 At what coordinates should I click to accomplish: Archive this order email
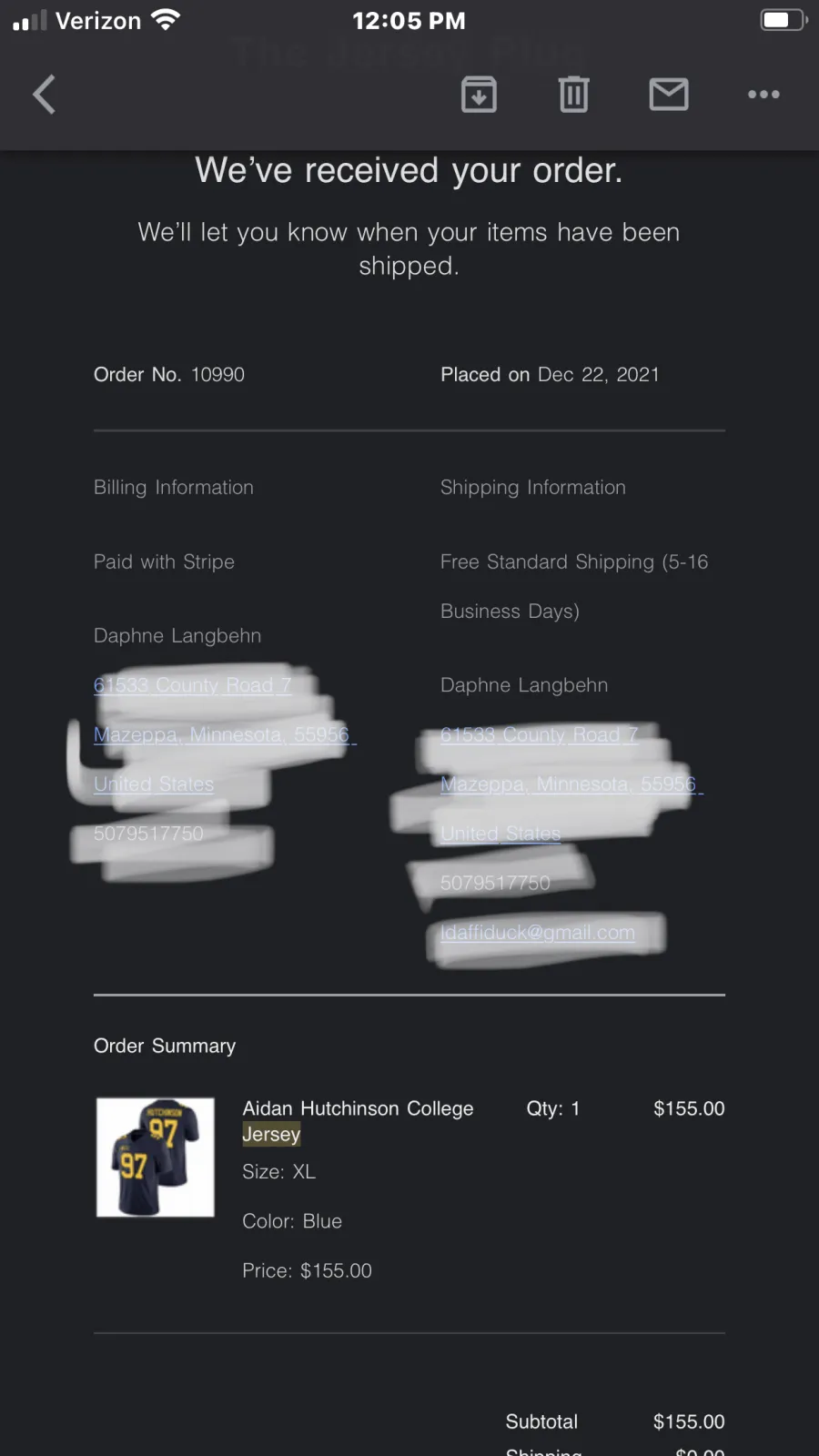click(x=479, y=95)
